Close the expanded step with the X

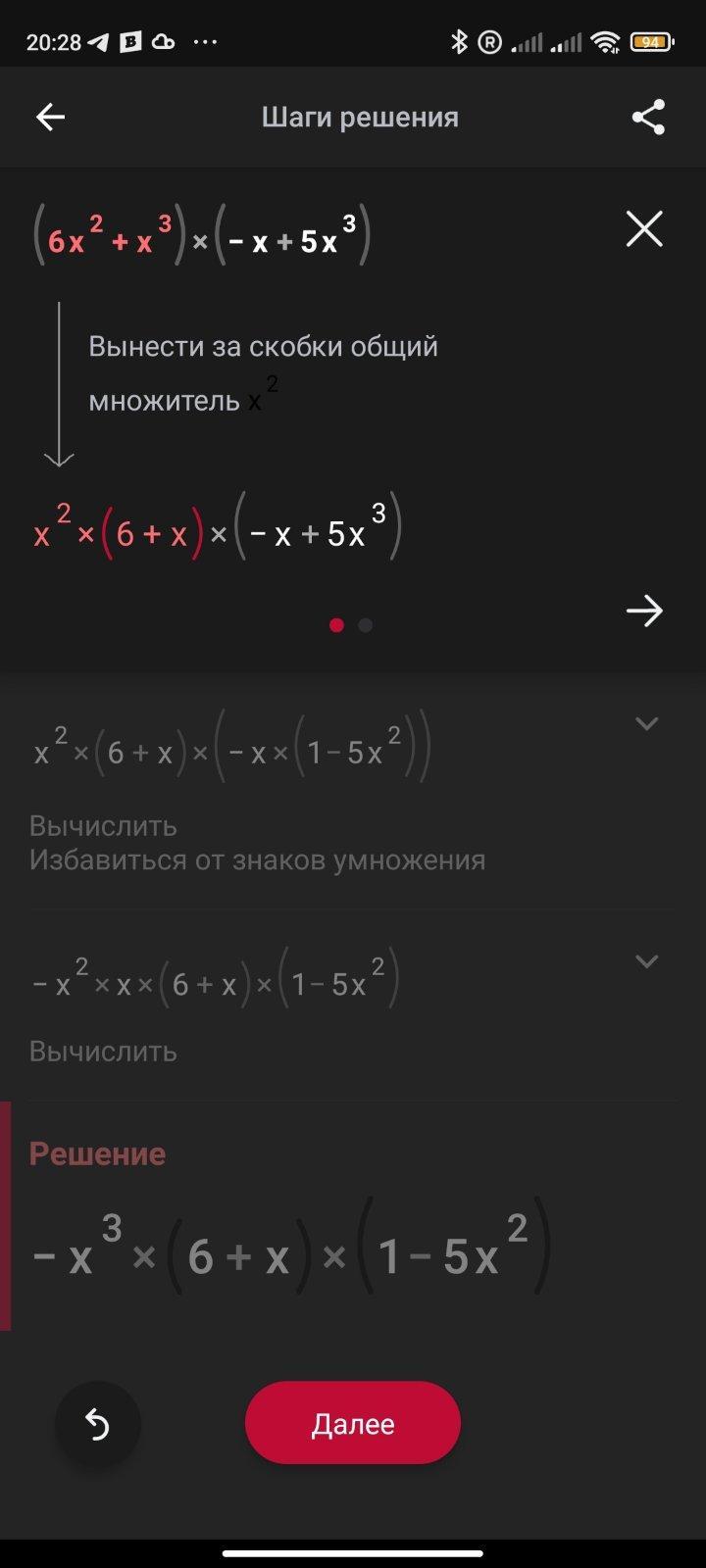(x=644, y=229)
